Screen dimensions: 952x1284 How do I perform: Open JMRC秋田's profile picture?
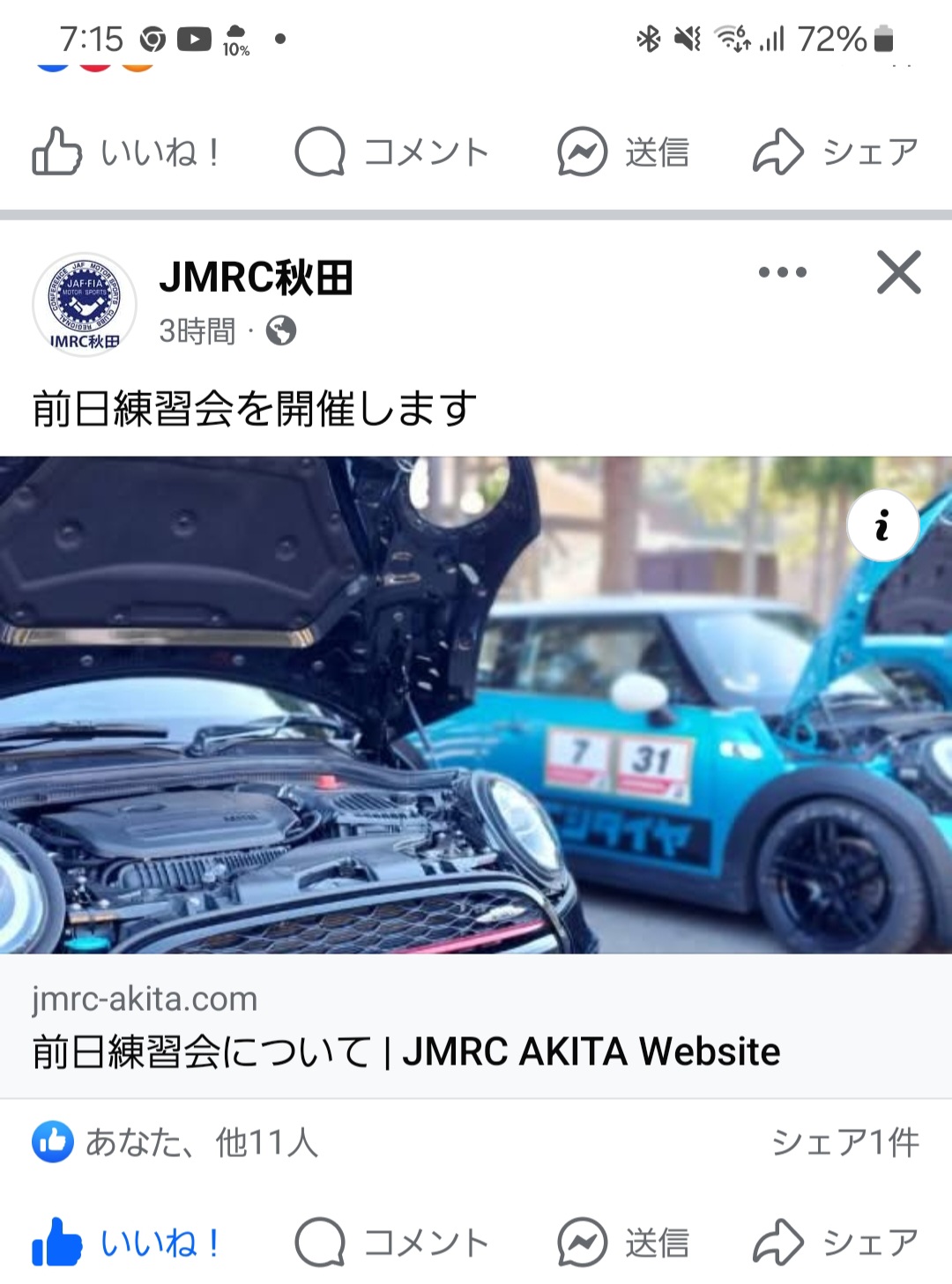(85, 304)
